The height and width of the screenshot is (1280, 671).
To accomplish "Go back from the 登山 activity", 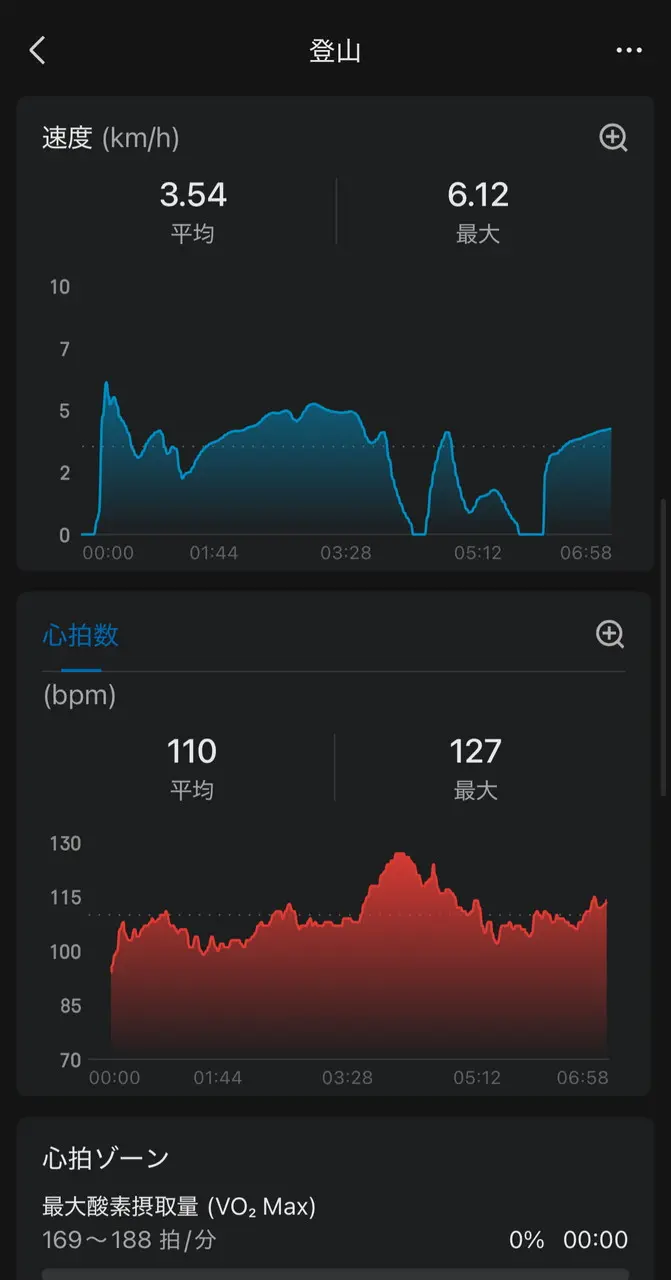I will [38, 51].
